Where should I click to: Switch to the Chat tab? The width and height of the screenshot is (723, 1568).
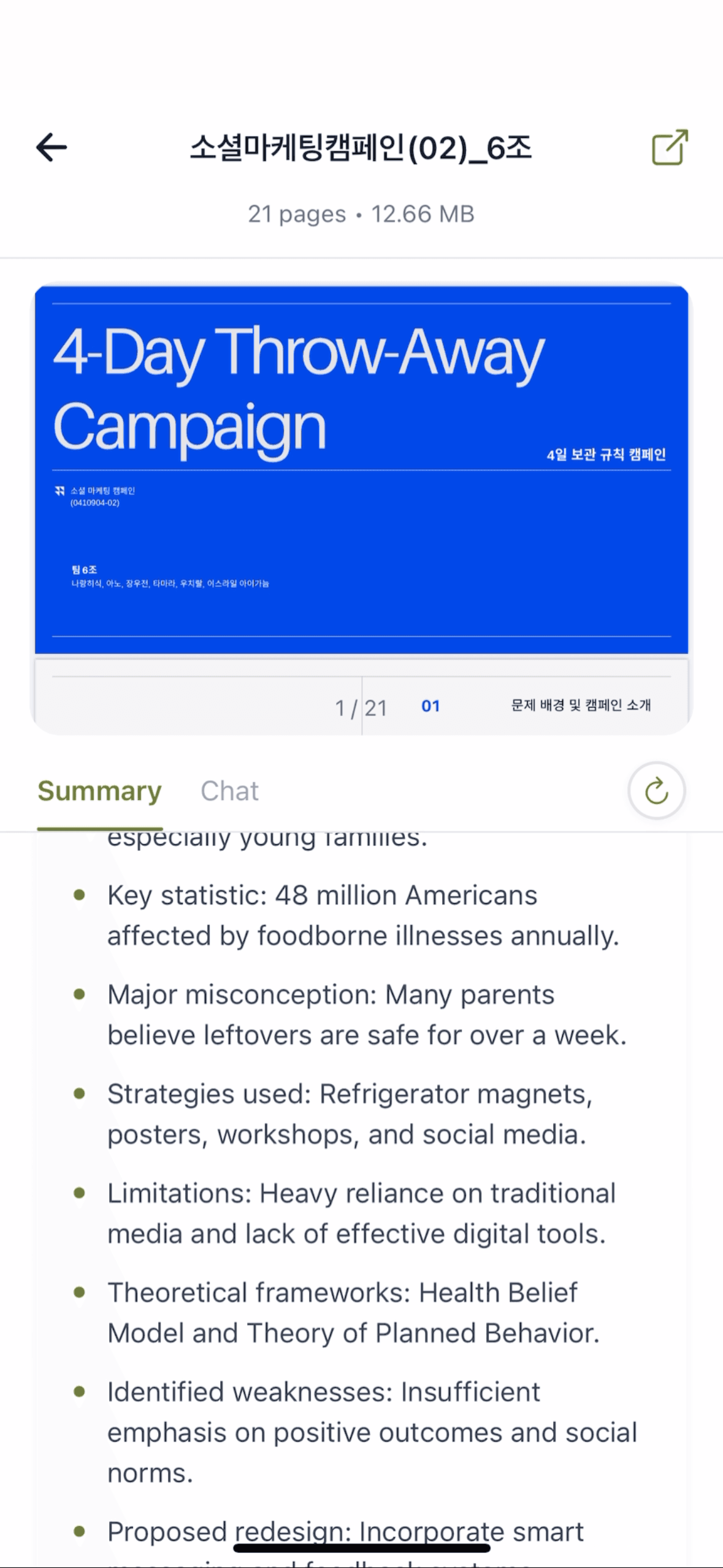click(229, 791)
